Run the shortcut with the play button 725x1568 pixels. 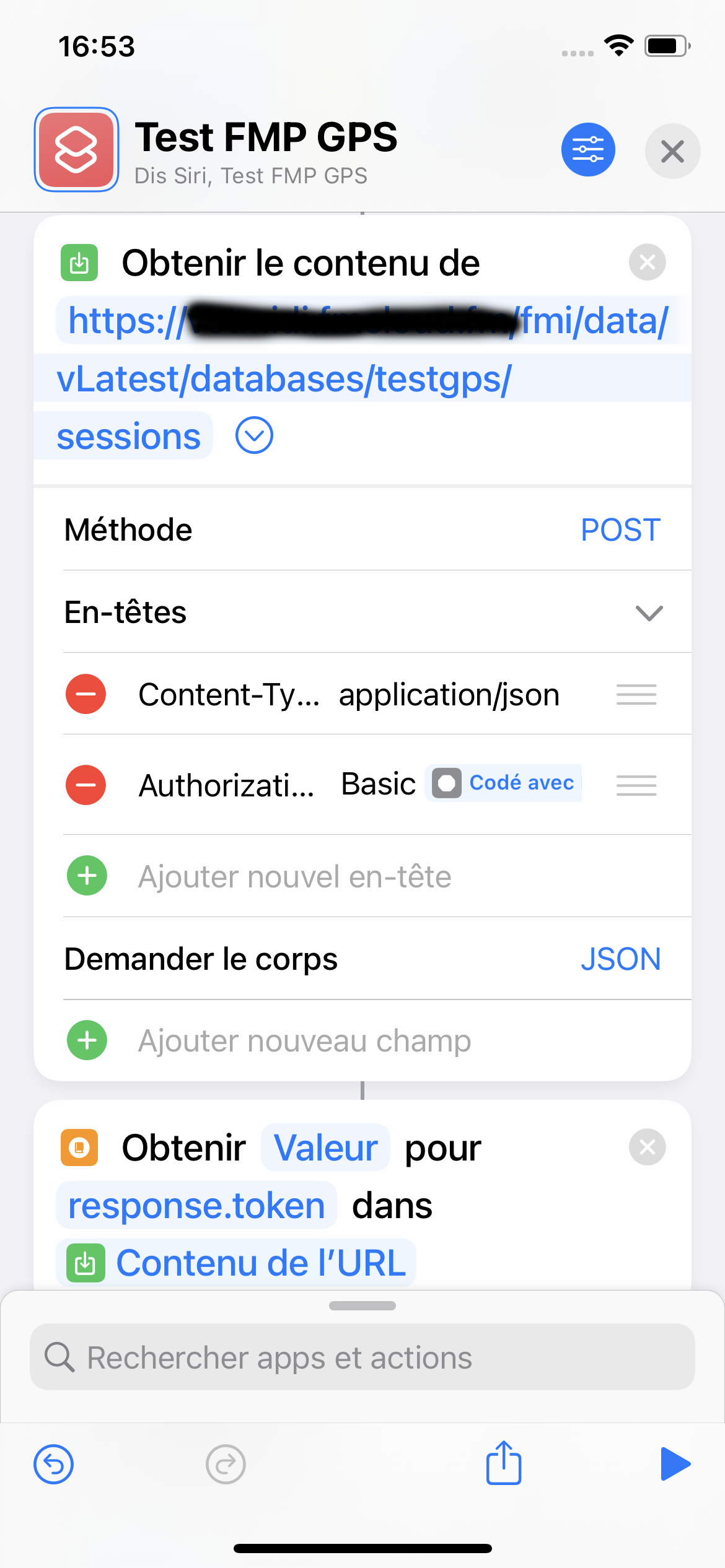[x=675, y=1464]
